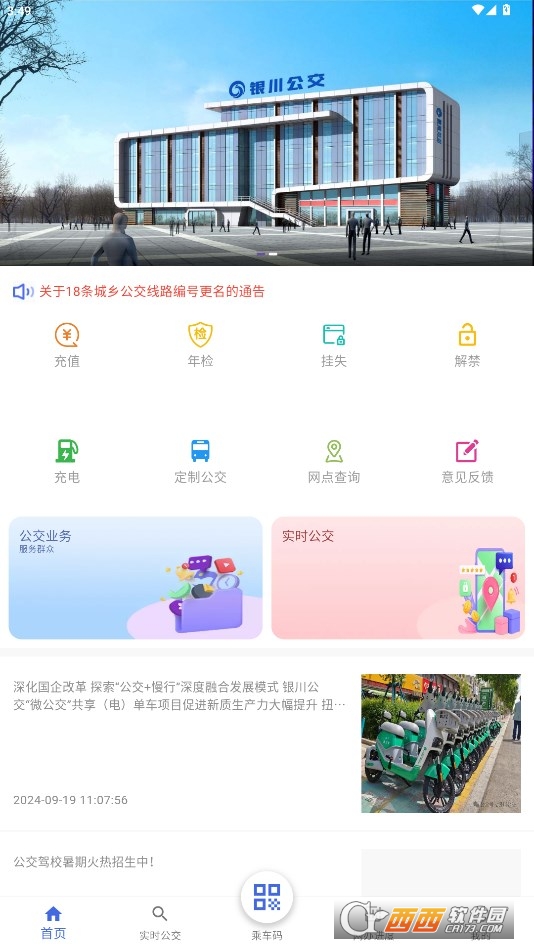Select the 年检 annual inspection icon
The width and height of the screenshot is (534, 949).
200,345
